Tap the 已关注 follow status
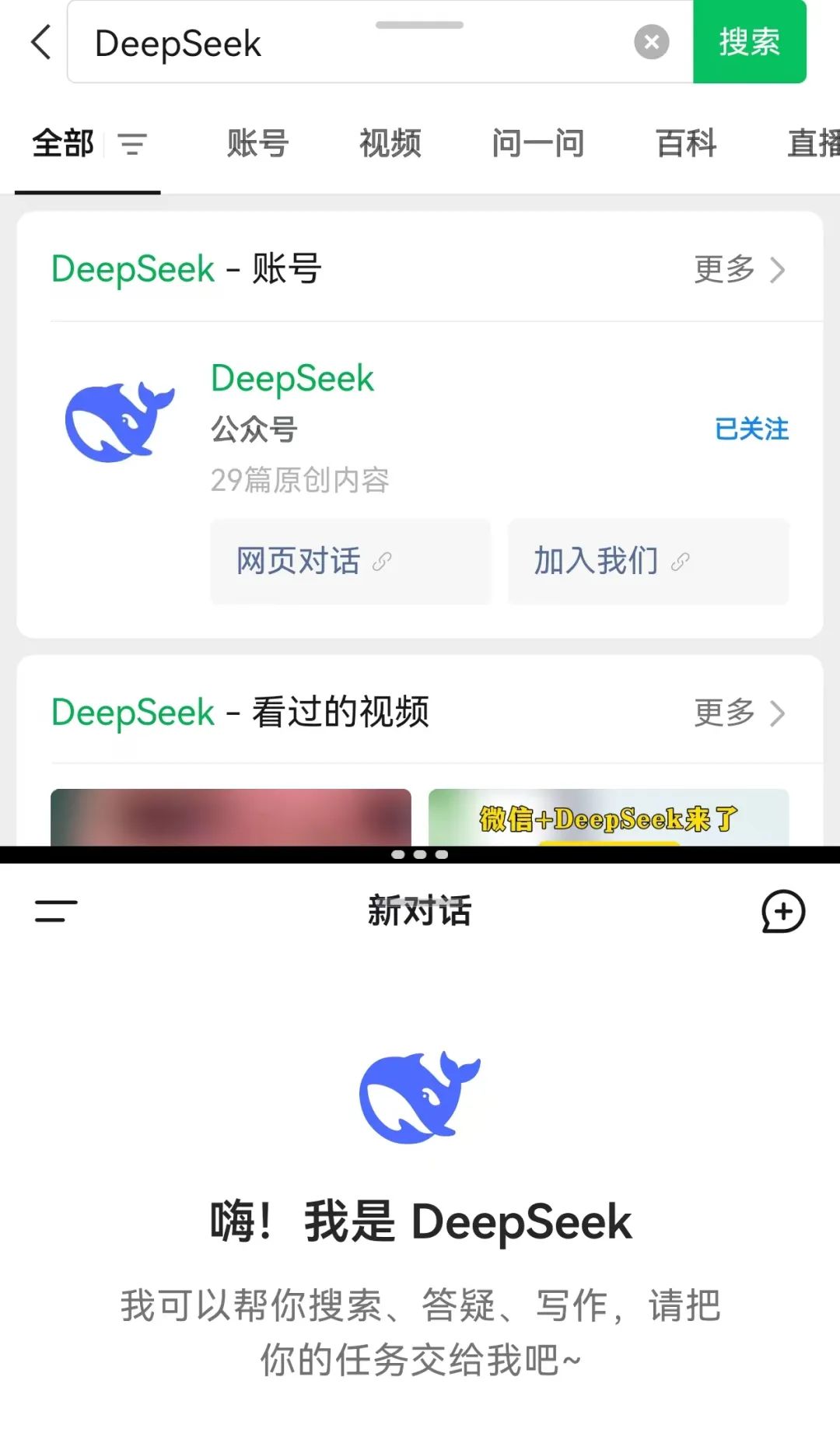840x1433 pixels. click(751, 429)
